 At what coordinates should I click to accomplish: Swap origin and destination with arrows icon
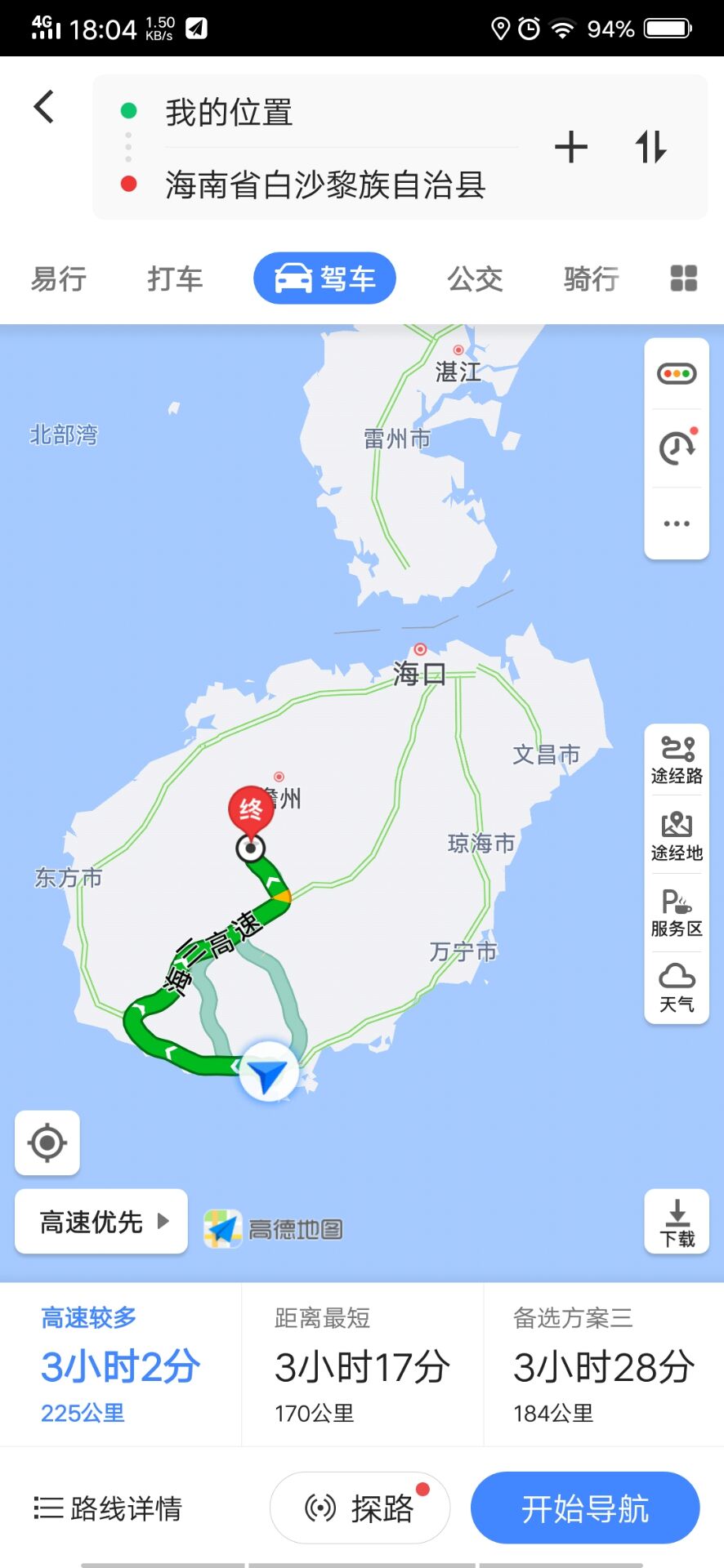650,147
